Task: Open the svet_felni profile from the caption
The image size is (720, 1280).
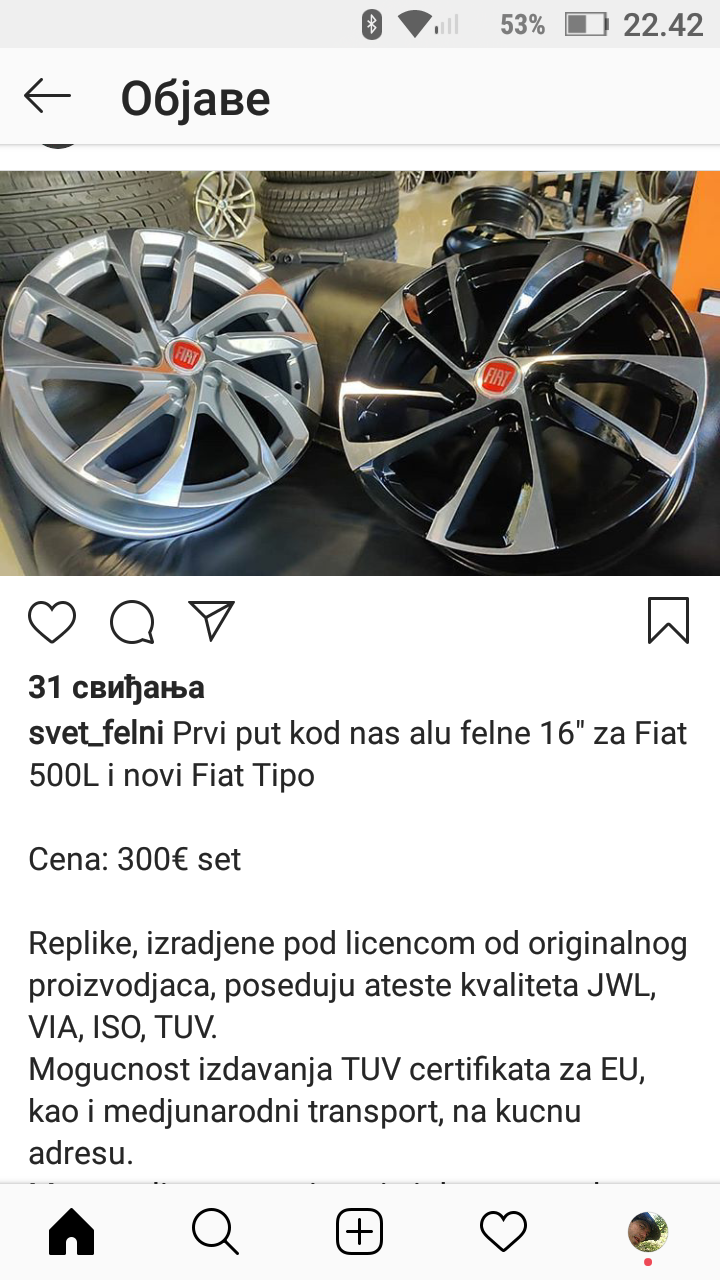Action: point(96,734)
